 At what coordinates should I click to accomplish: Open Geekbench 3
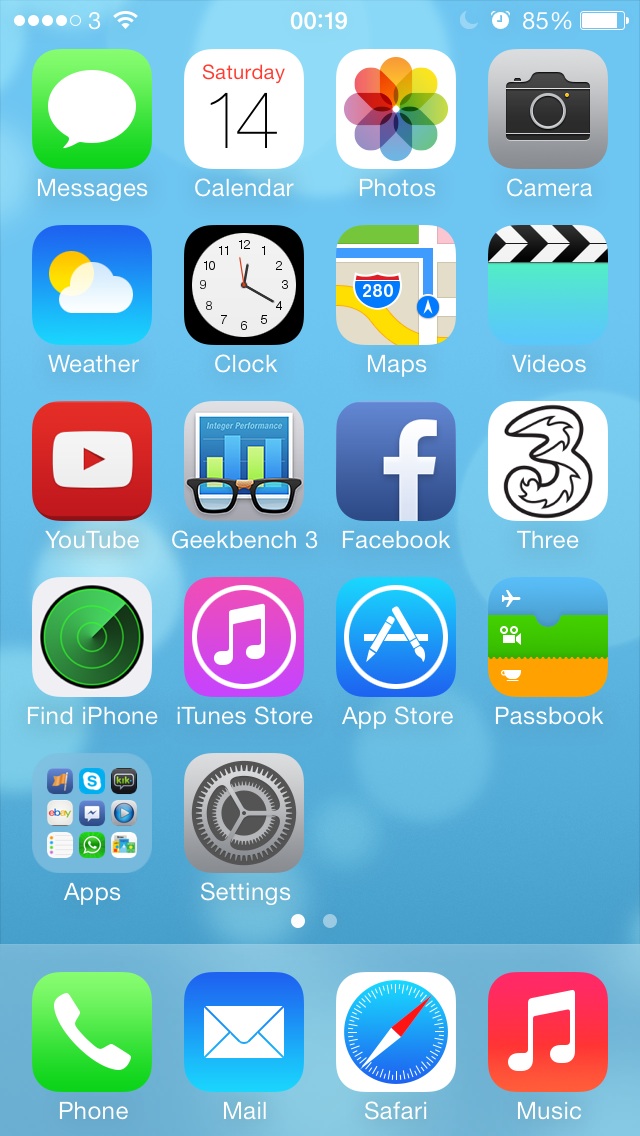(x=244, y=461)
